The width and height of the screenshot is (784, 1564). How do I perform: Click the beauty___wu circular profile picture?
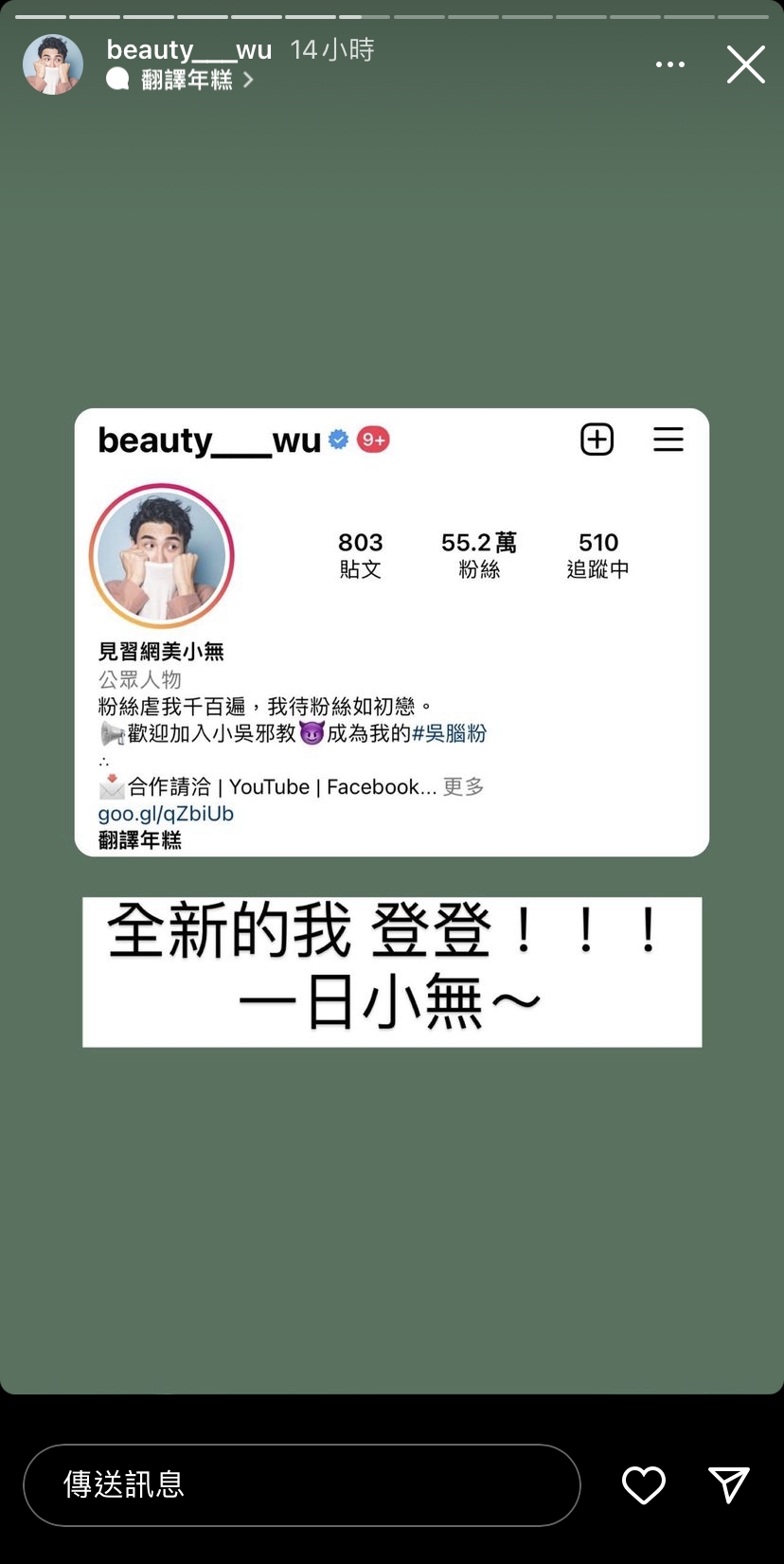pyautogui.click(x=162, y=556)
